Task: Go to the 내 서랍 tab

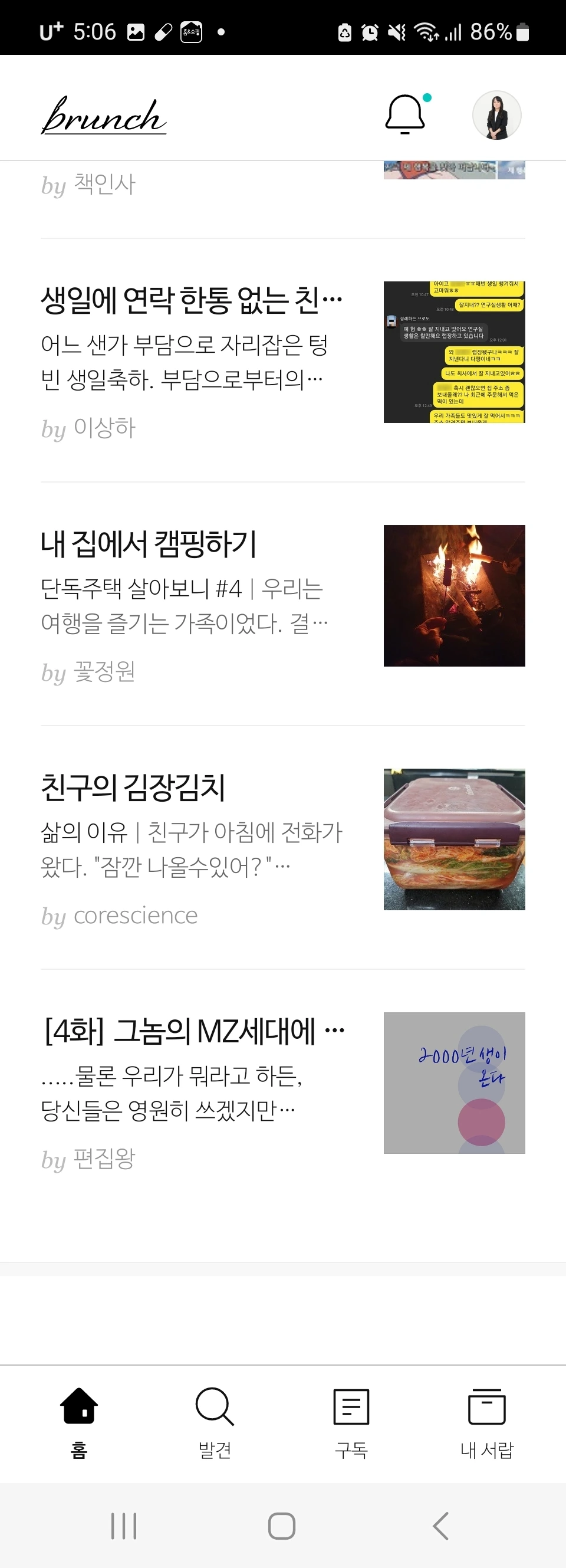Action: (487, 1422)
